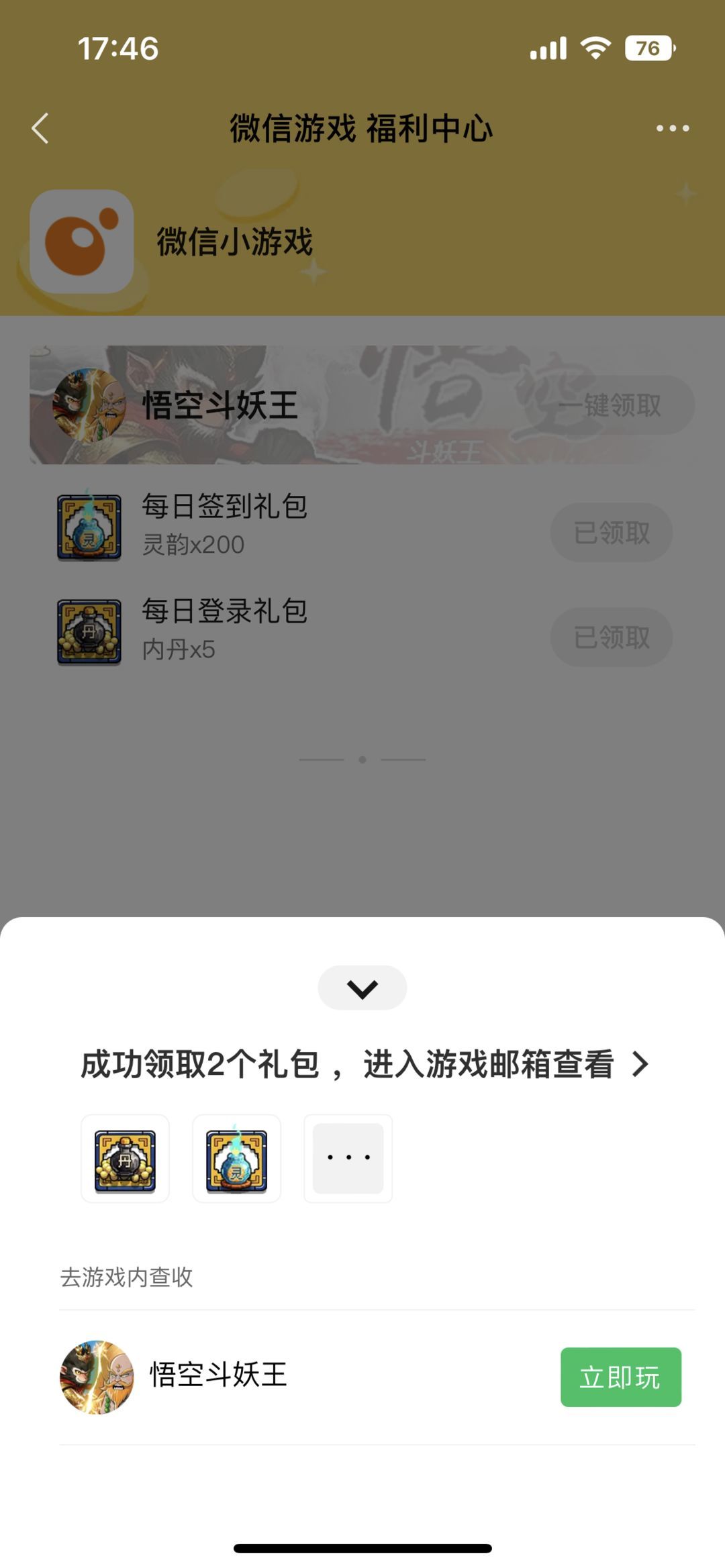The image size is (725, 1568).
Task: Select the 灵 reward item in the received list
Action: [236, 1157]
